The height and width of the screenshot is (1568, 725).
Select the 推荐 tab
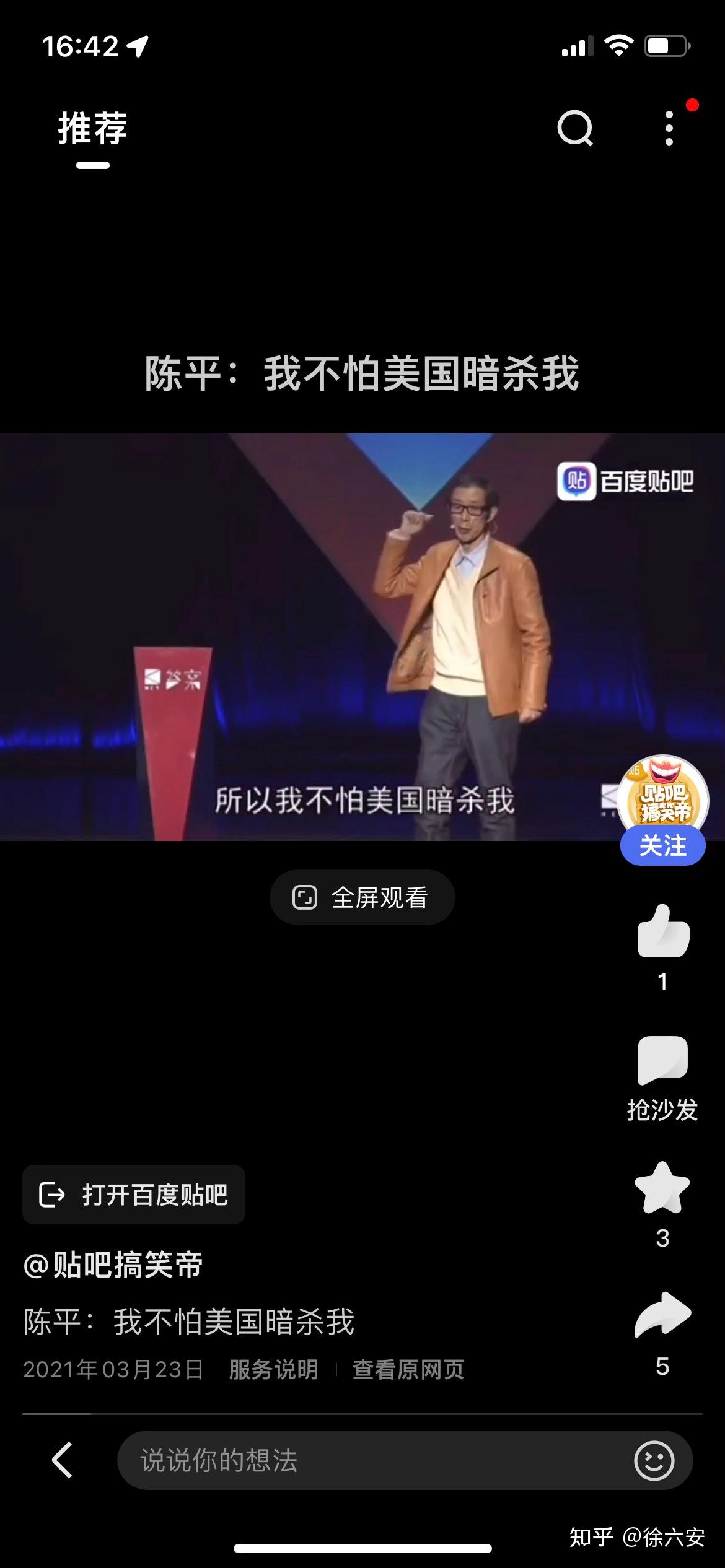pyautogui.click(x=92, y=129)
